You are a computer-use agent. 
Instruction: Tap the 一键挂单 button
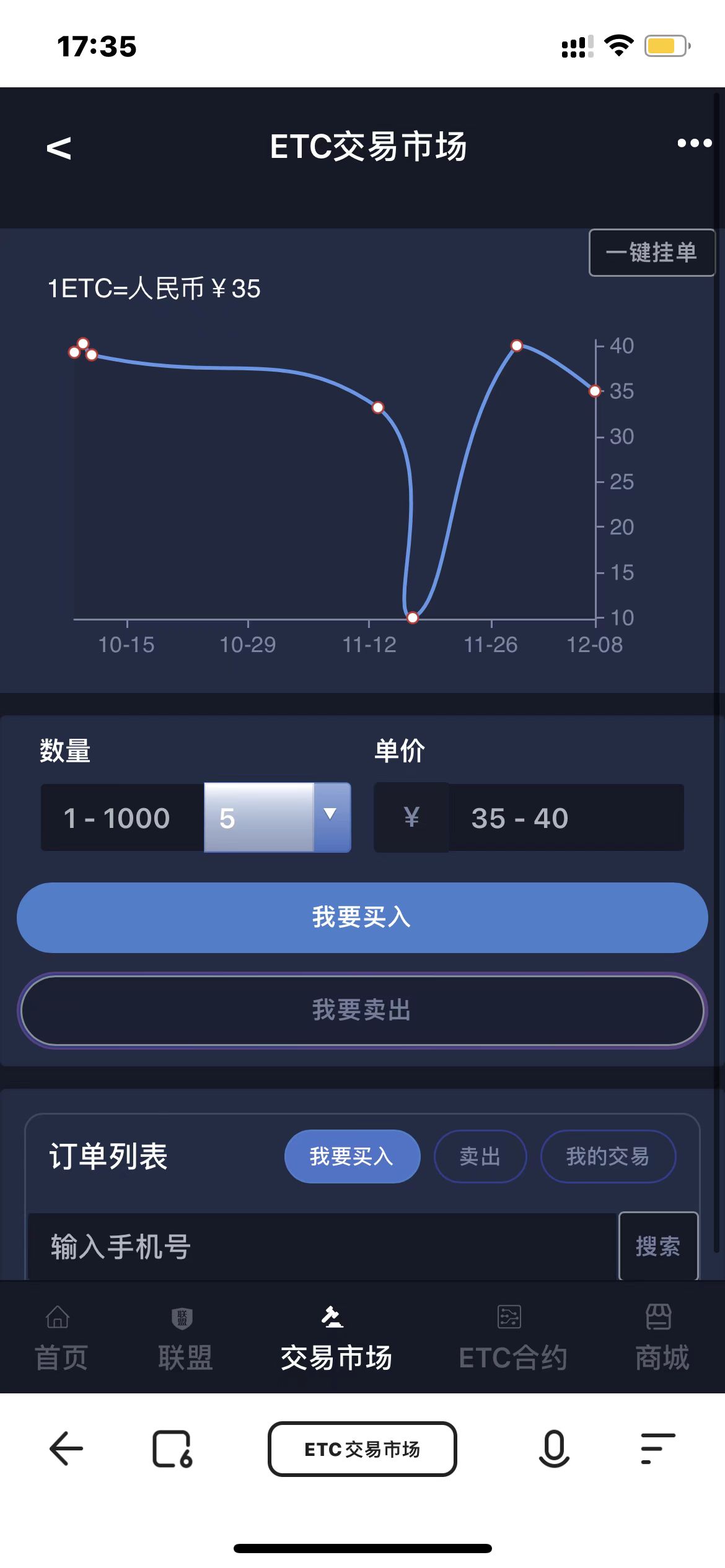coord(651,253)
